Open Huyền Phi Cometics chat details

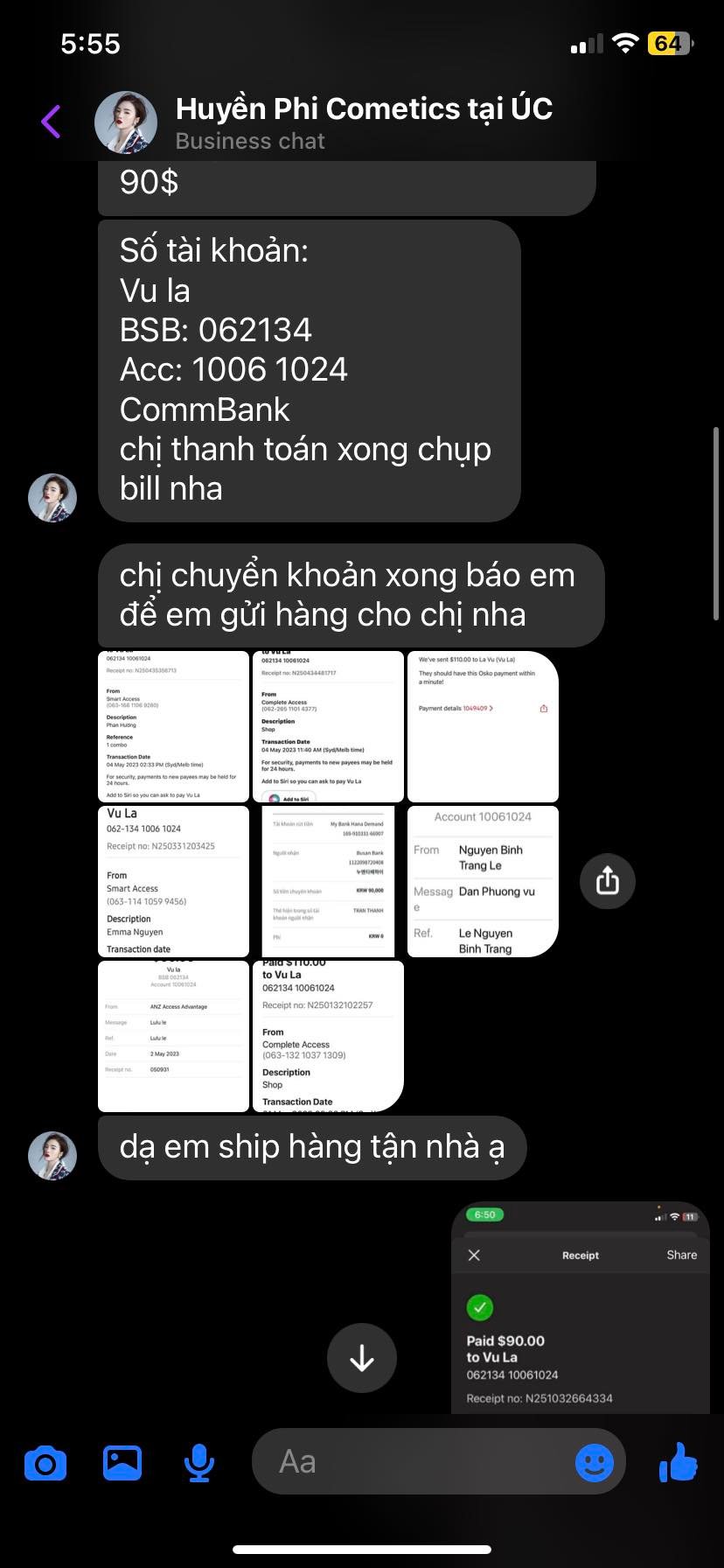click(x=364, y=122)
